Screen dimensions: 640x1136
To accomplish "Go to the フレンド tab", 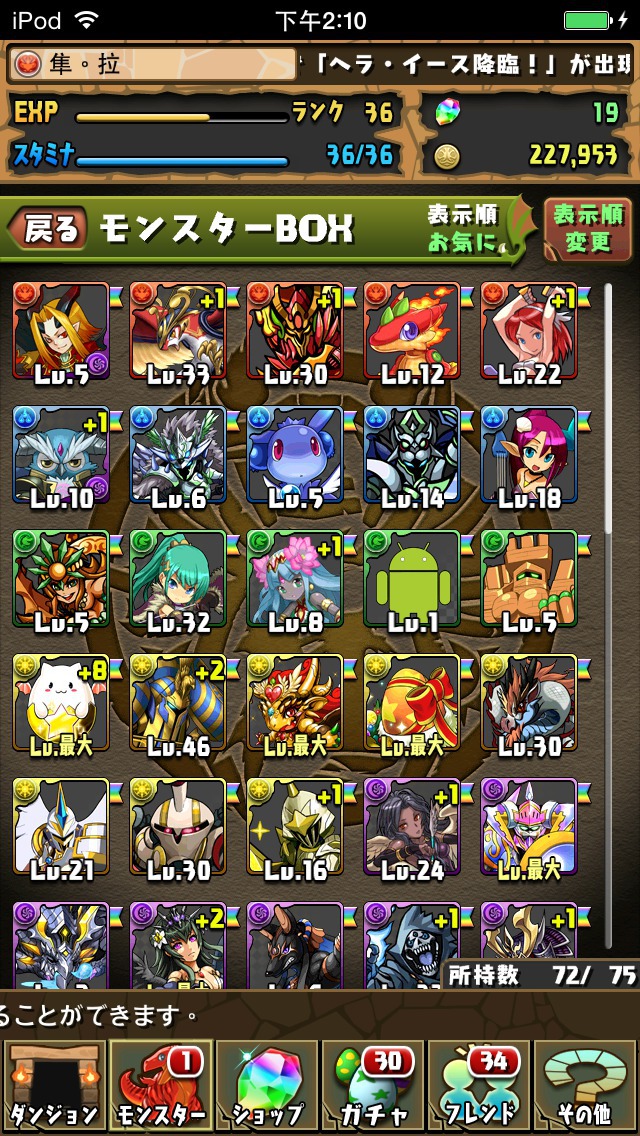I will (480, 1085).
